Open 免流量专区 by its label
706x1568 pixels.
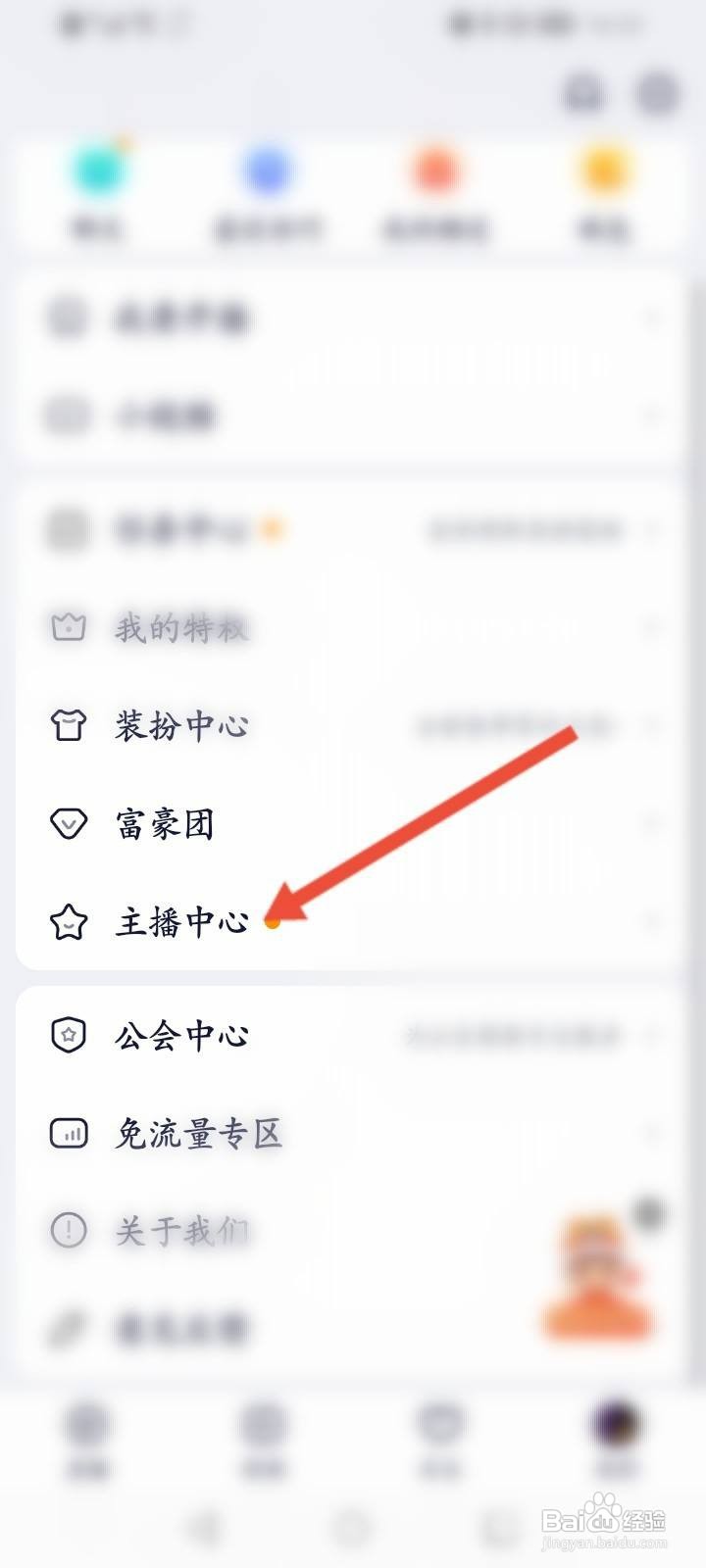click(197, 1134)
